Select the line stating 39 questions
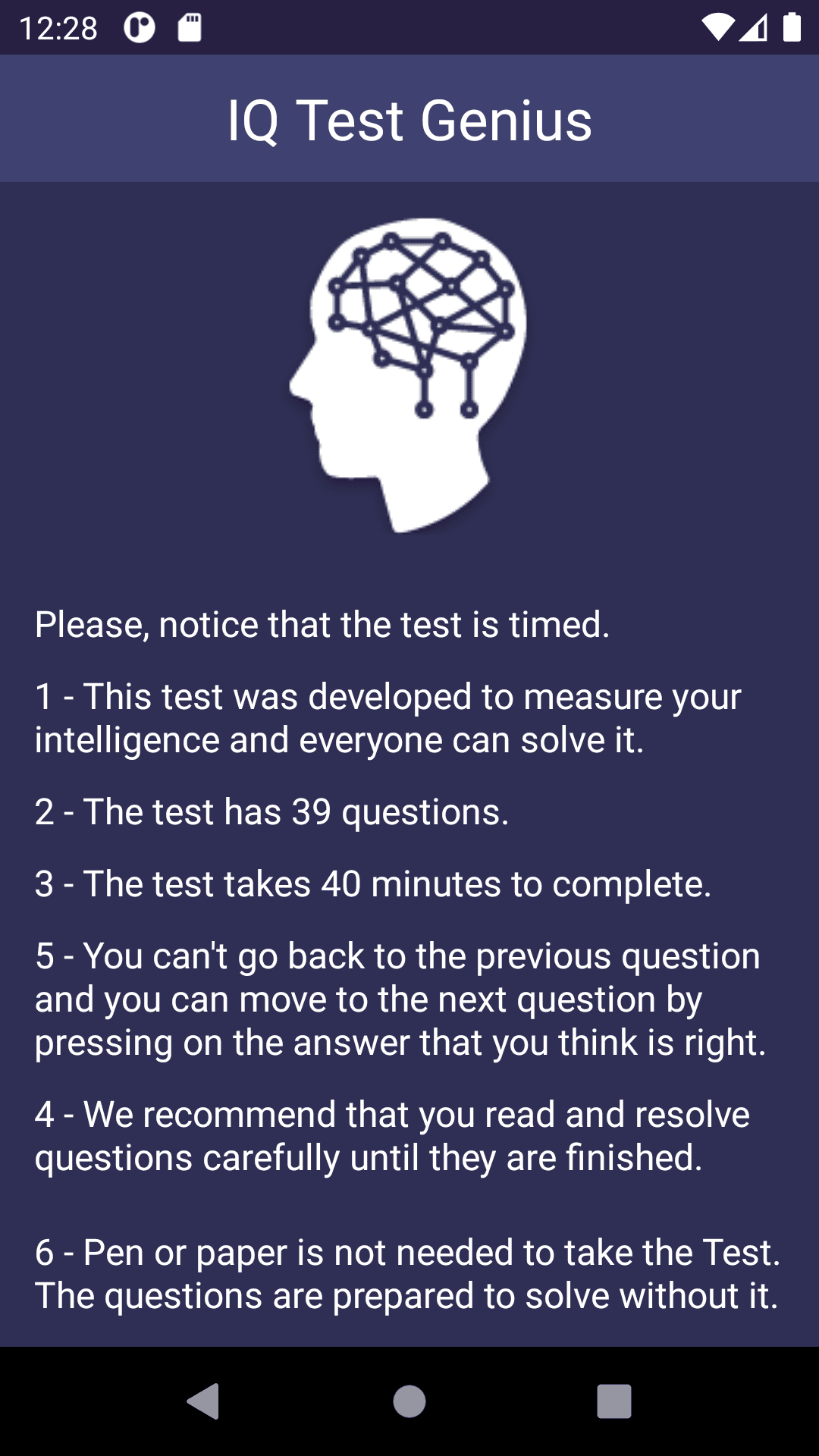819x1456 pixels. point(271,811)
